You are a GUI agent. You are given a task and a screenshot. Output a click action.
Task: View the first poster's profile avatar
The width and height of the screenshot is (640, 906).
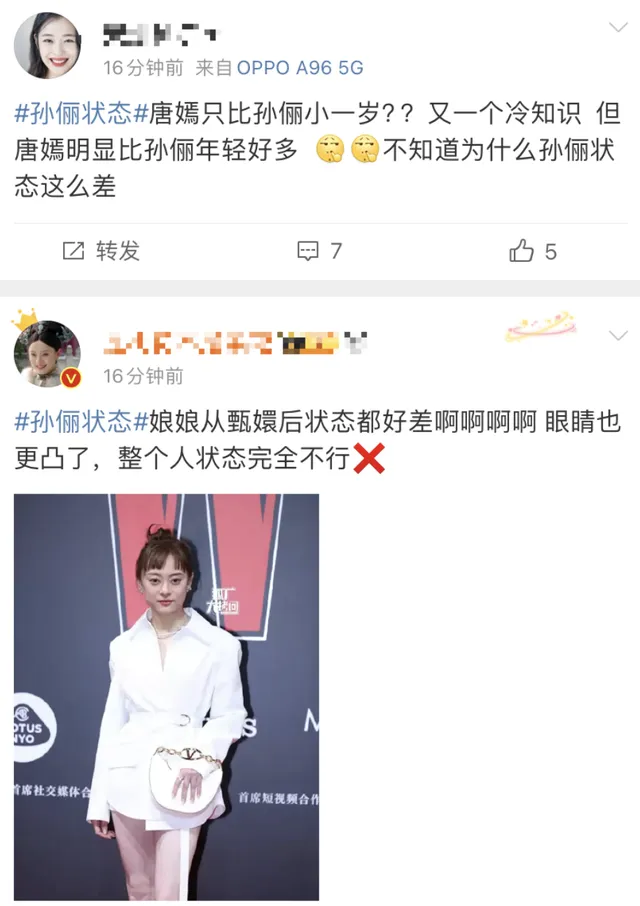[47, 45]
